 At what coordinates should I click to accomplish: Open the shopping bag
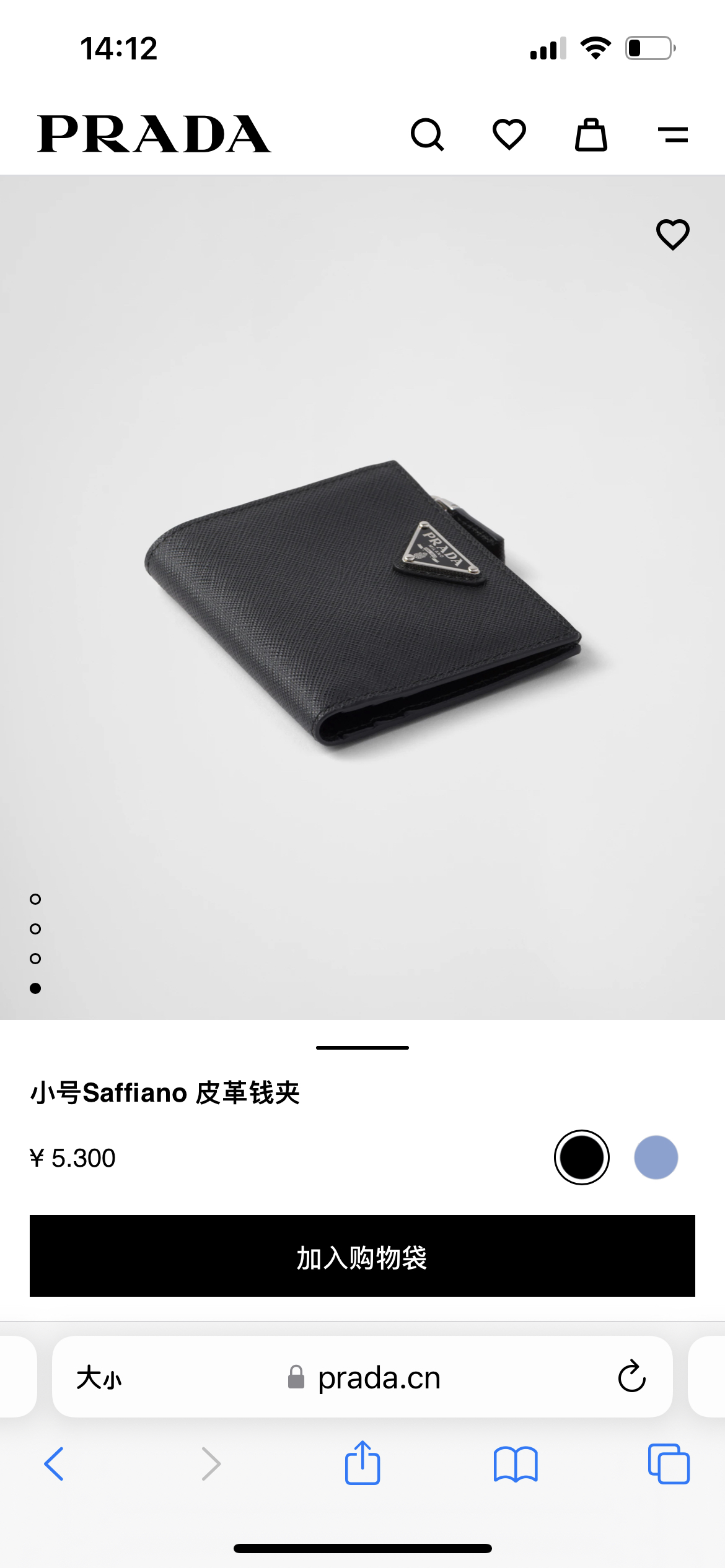click(x=591, y=134)
